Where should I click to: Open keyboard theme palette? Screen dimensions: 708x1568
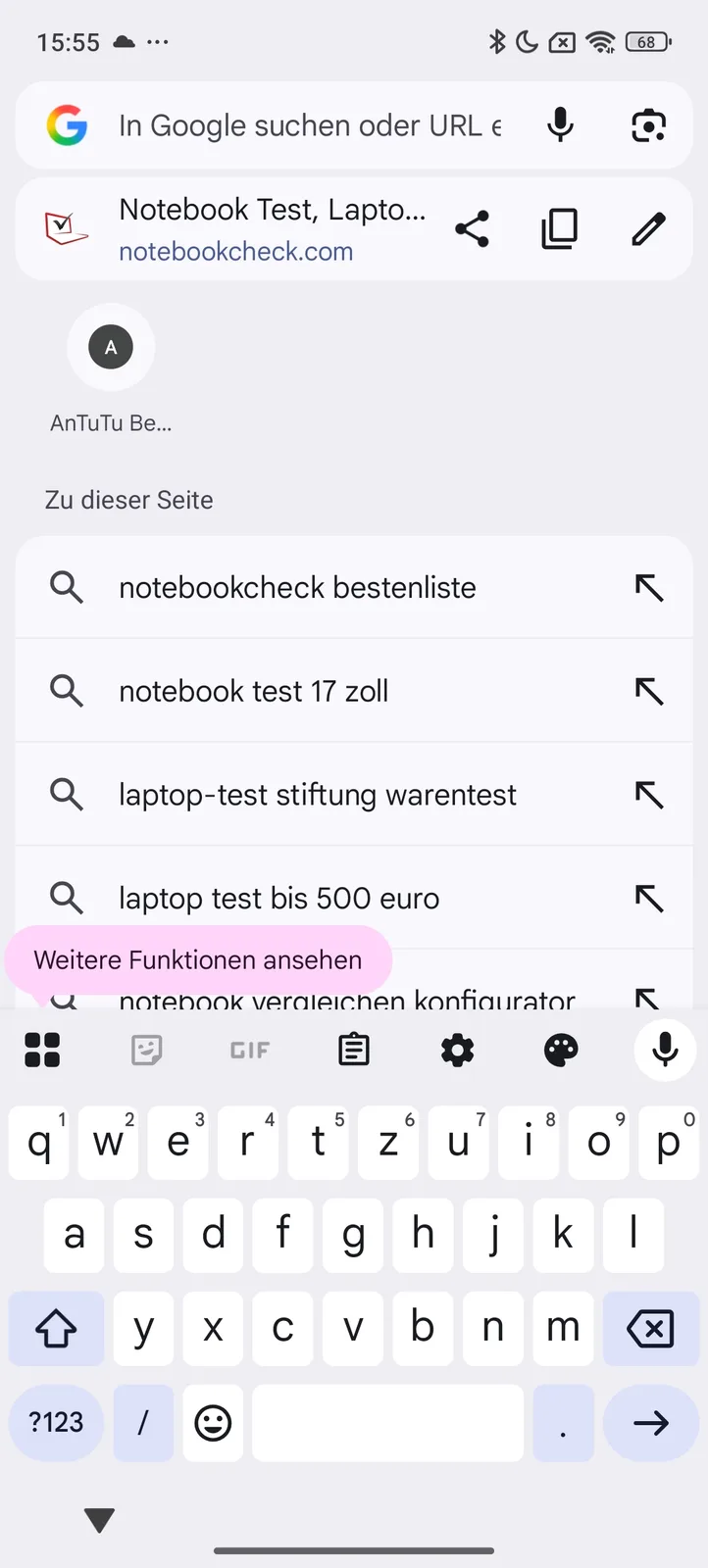[561, 1050]
